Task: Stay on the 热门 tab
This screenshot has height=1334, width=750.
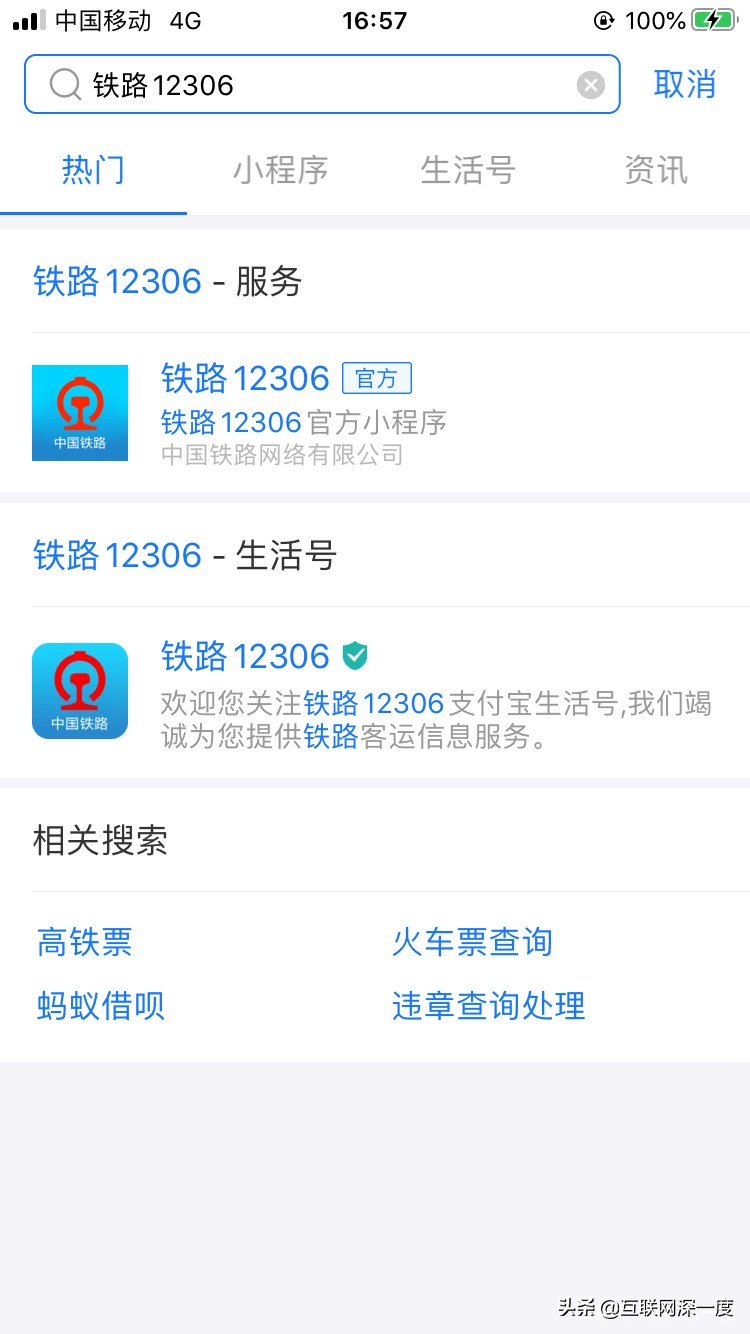Action: tap(93, 170)
